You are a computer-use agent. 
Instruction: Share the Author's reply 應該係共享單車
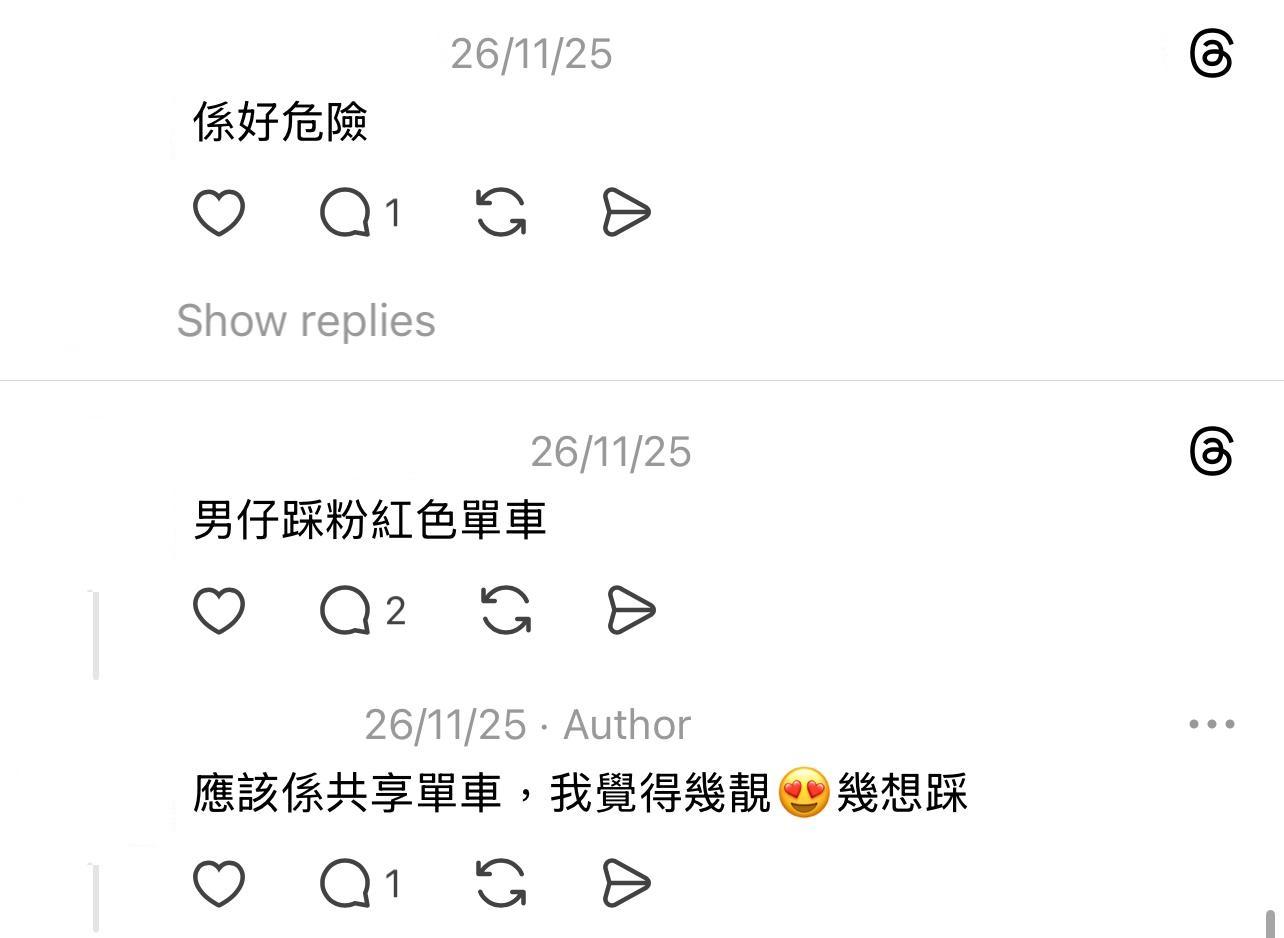[627, 883]
